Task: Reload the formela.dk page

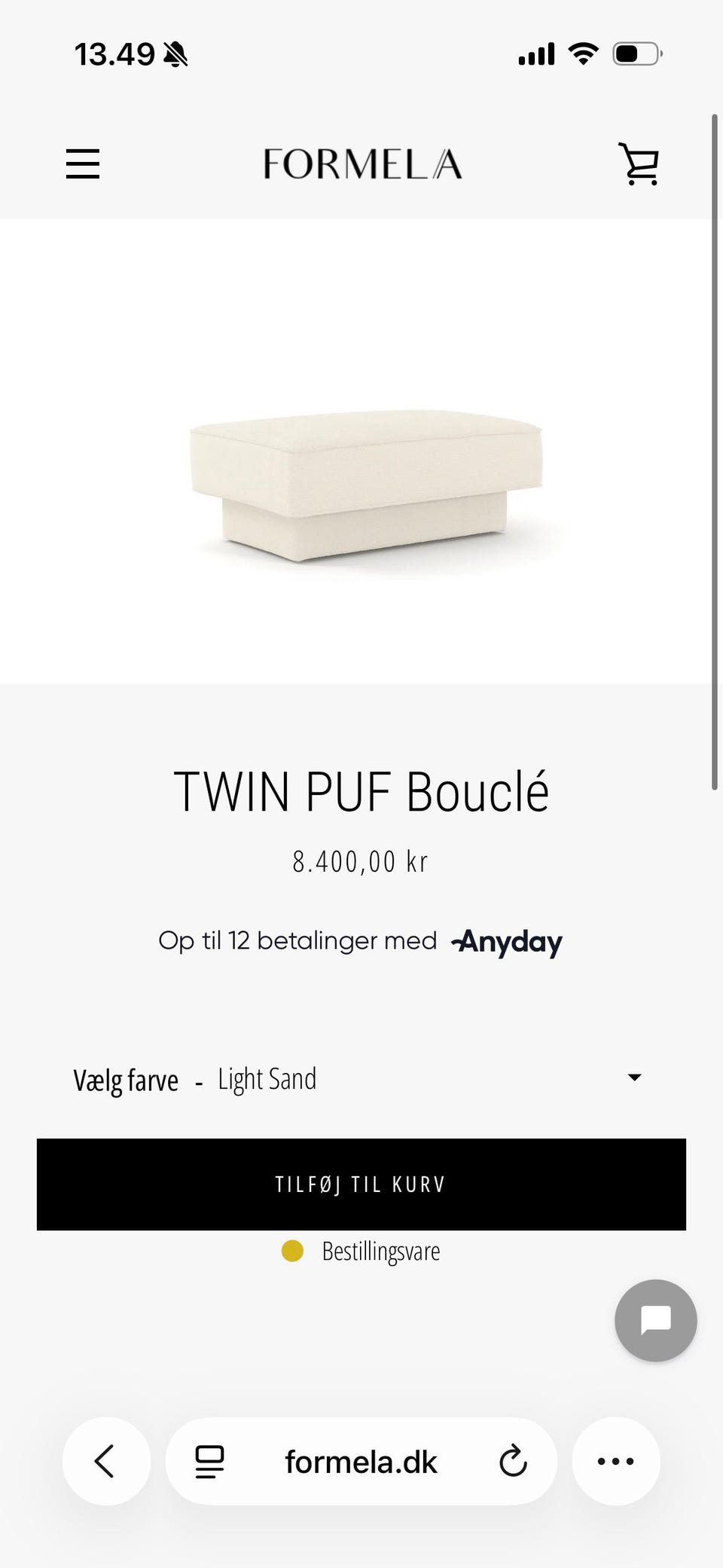Action: [513, 1460]
